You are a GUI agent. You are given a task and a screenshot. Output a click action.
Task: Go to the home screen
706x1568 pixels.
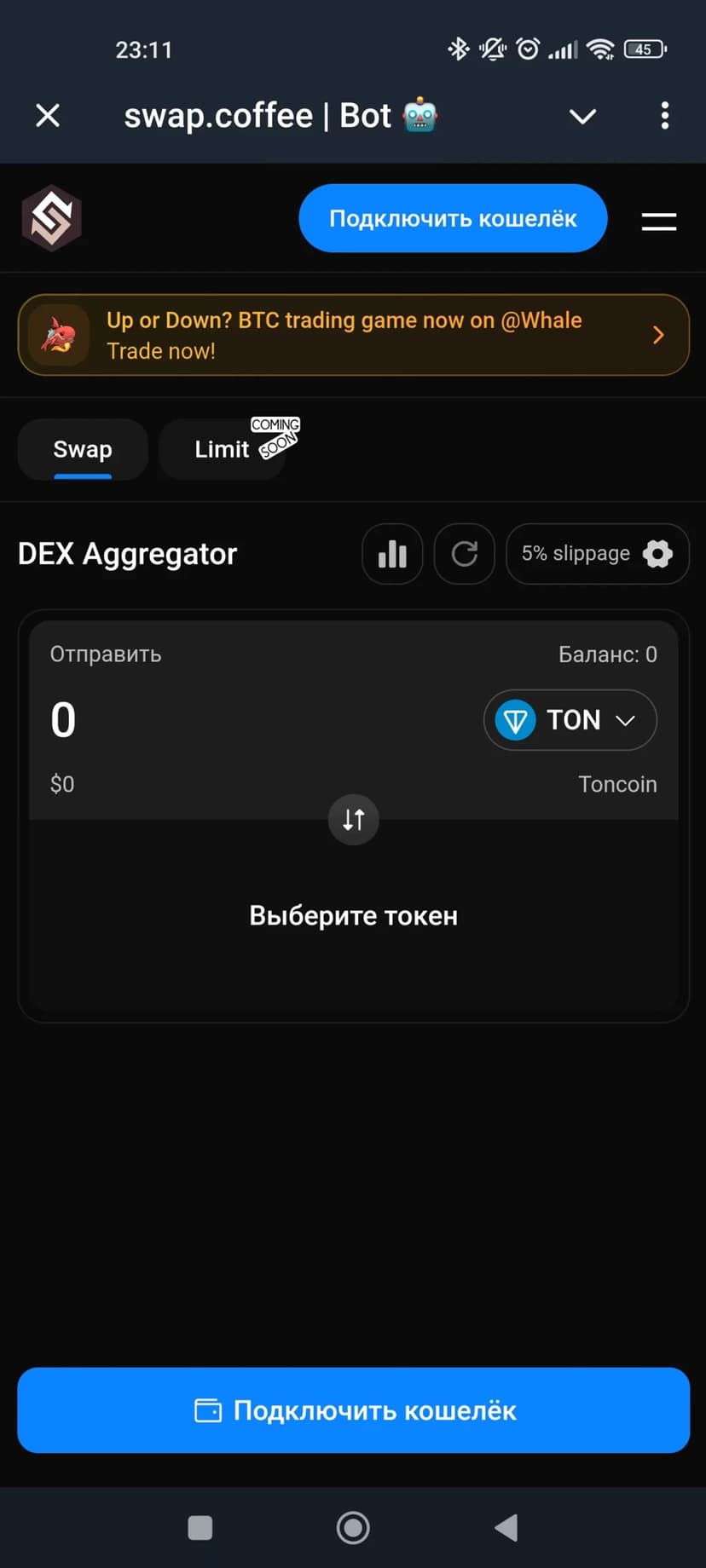click(353, 1528)
